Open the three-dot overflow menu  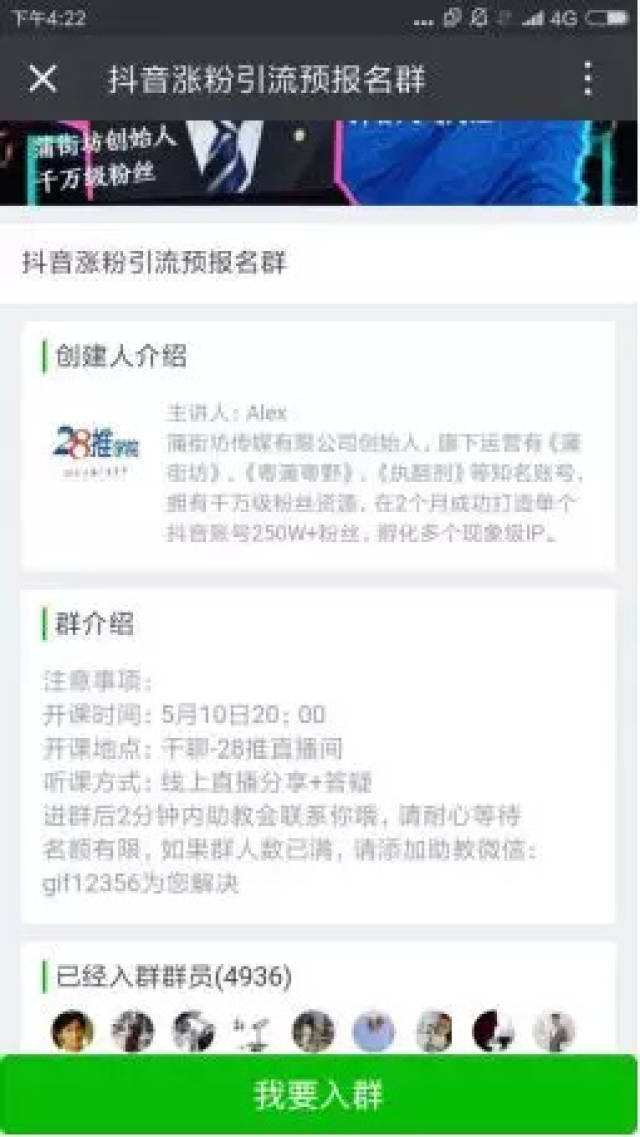tap(588, 79)
